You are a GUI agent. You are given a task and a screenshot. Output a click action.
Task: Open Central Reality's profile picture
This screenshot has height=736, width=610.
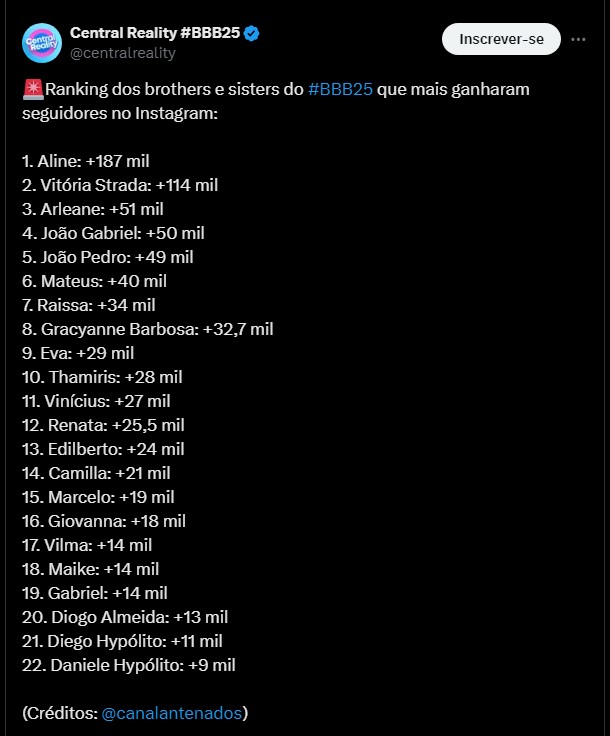(40, 42)
